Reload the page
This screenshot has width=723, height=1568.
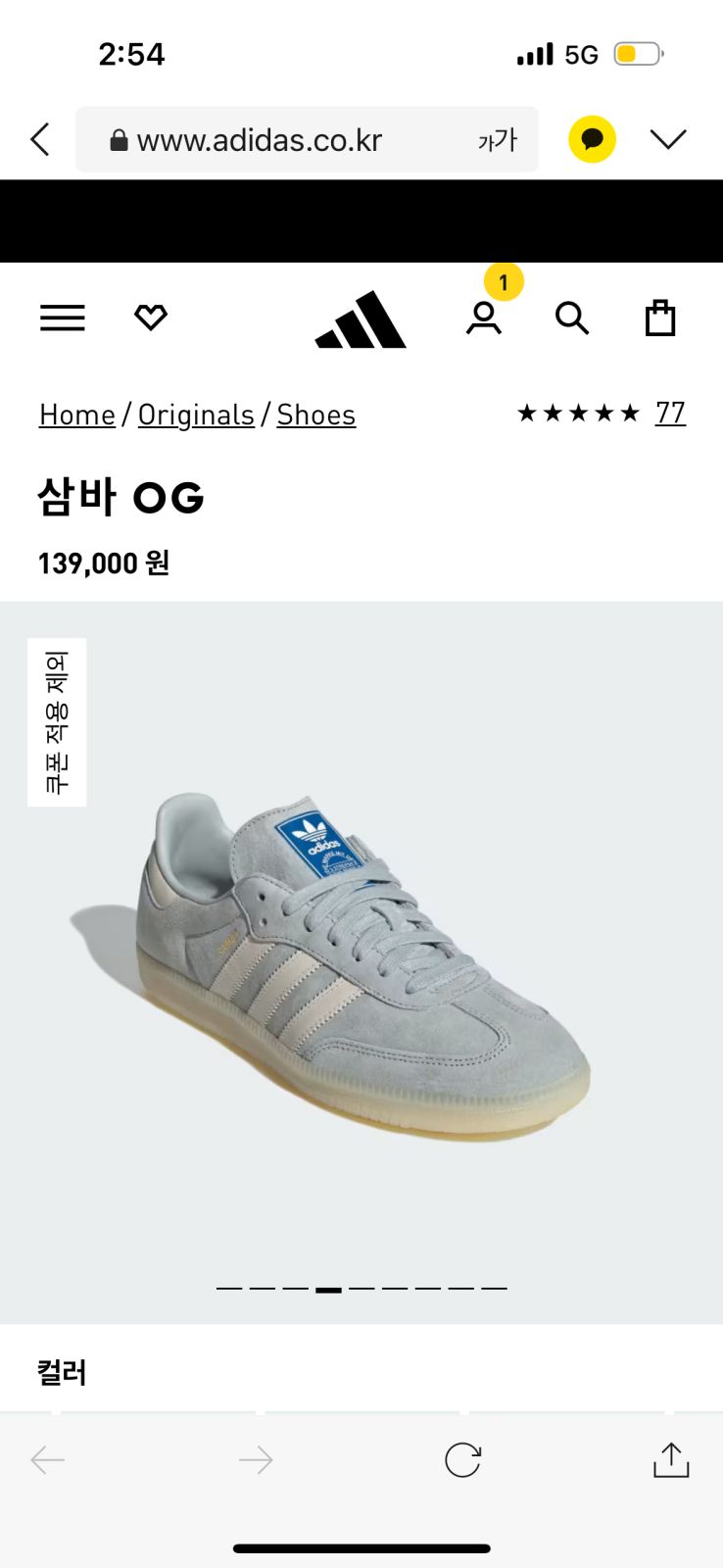pyautogui.click(x=462, y=1459)
